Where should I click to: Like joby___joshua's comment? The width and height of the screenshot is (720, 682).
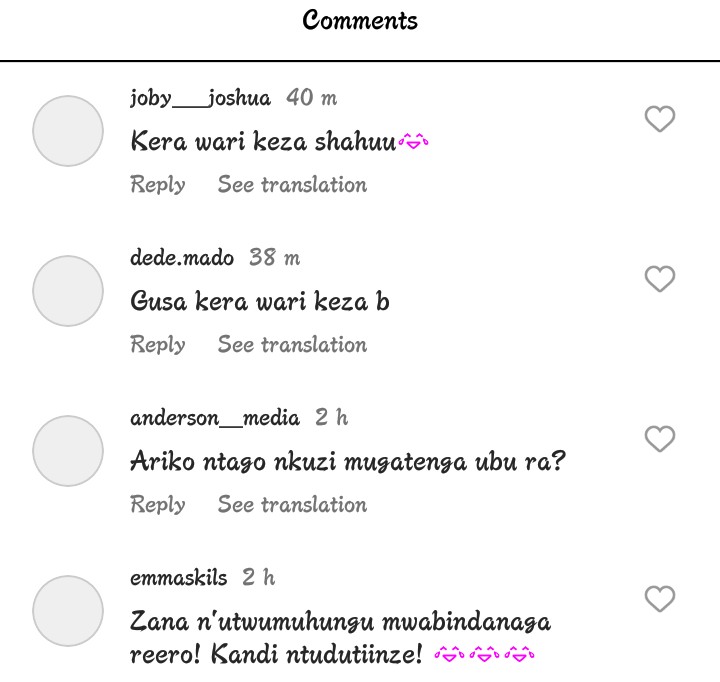[659, 119]
